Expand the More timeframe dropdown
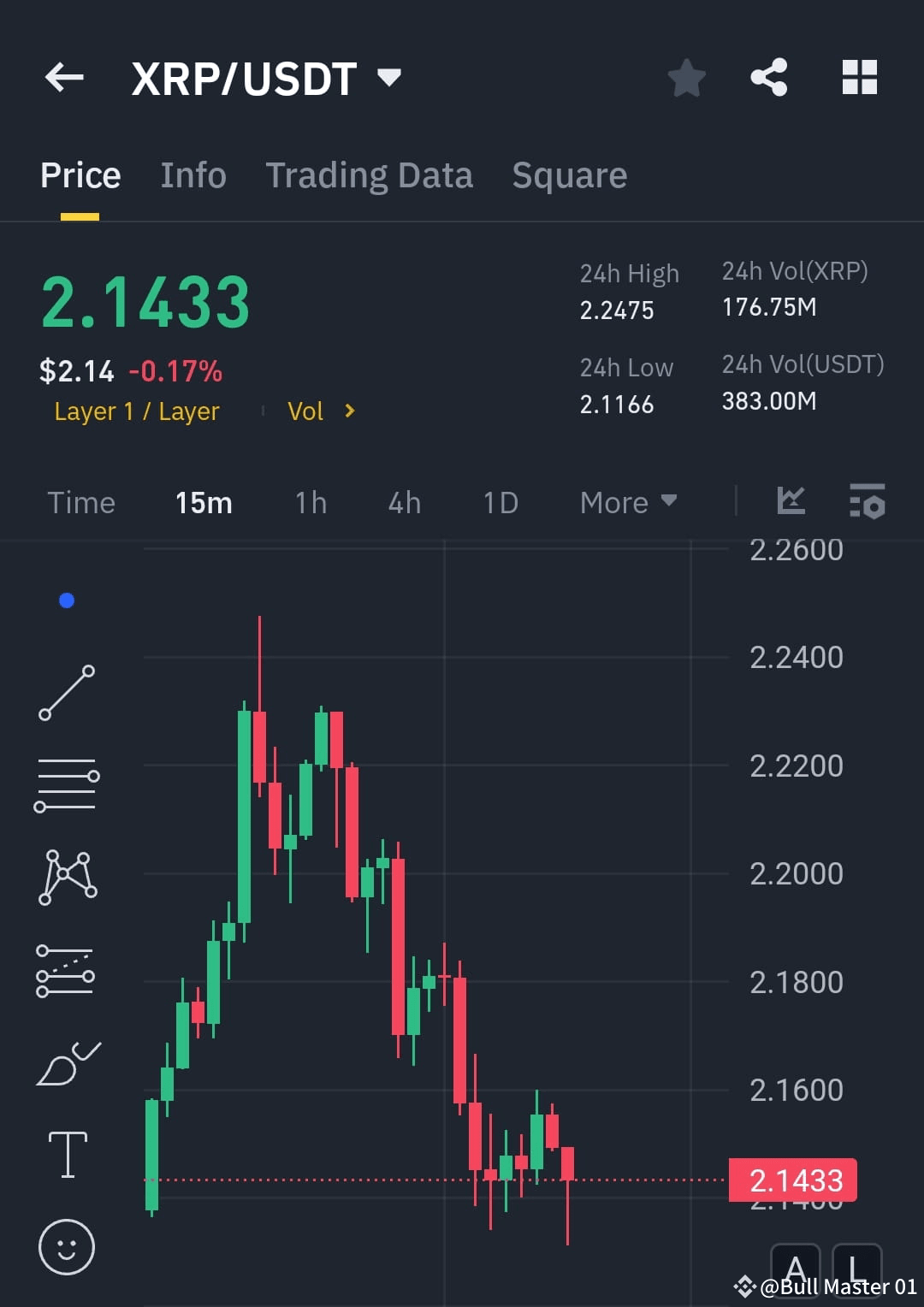 (x=627, y=502)
